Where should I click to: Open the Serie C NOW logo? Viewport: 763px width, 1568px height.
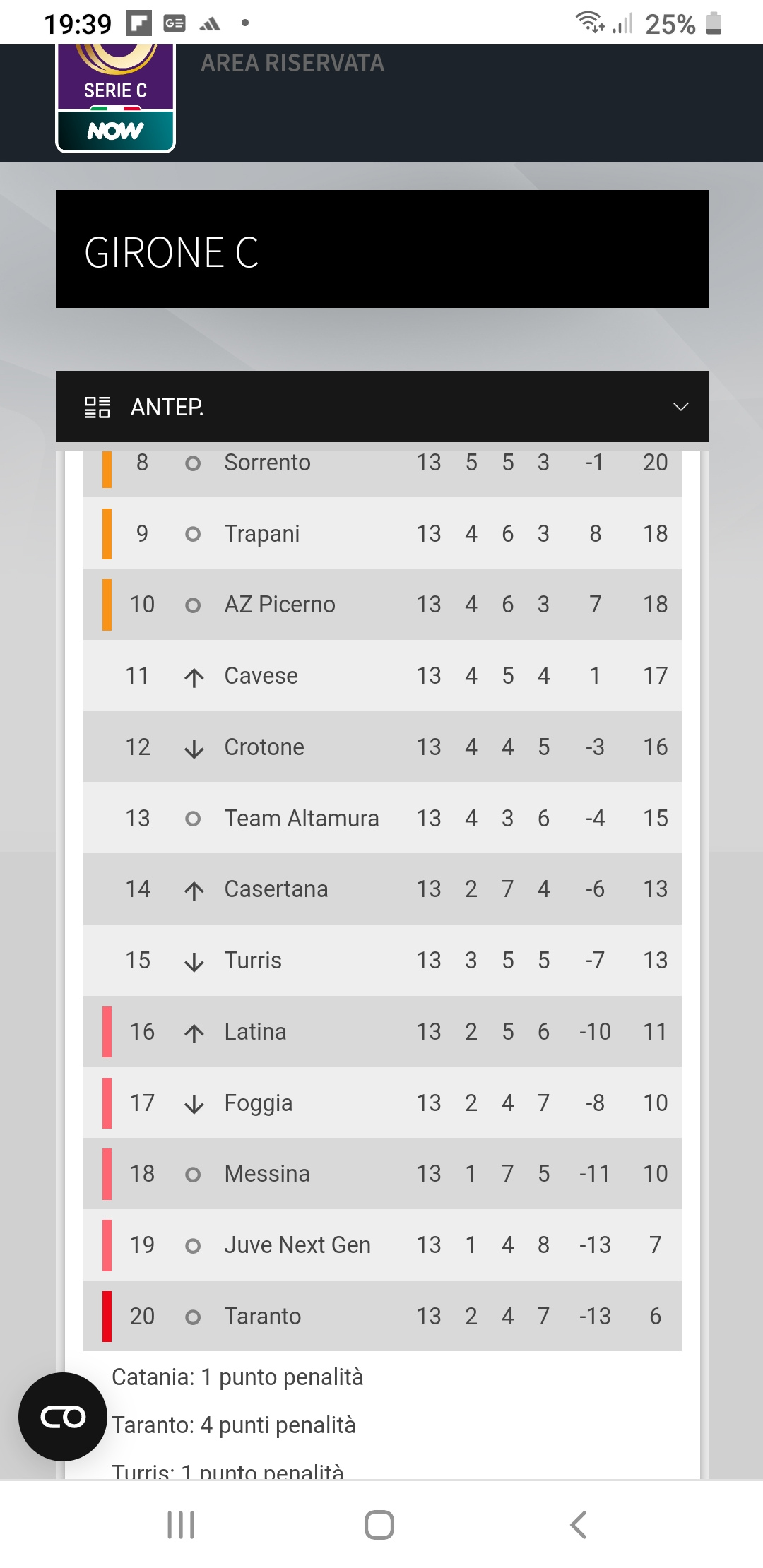(x=116, y=98)
